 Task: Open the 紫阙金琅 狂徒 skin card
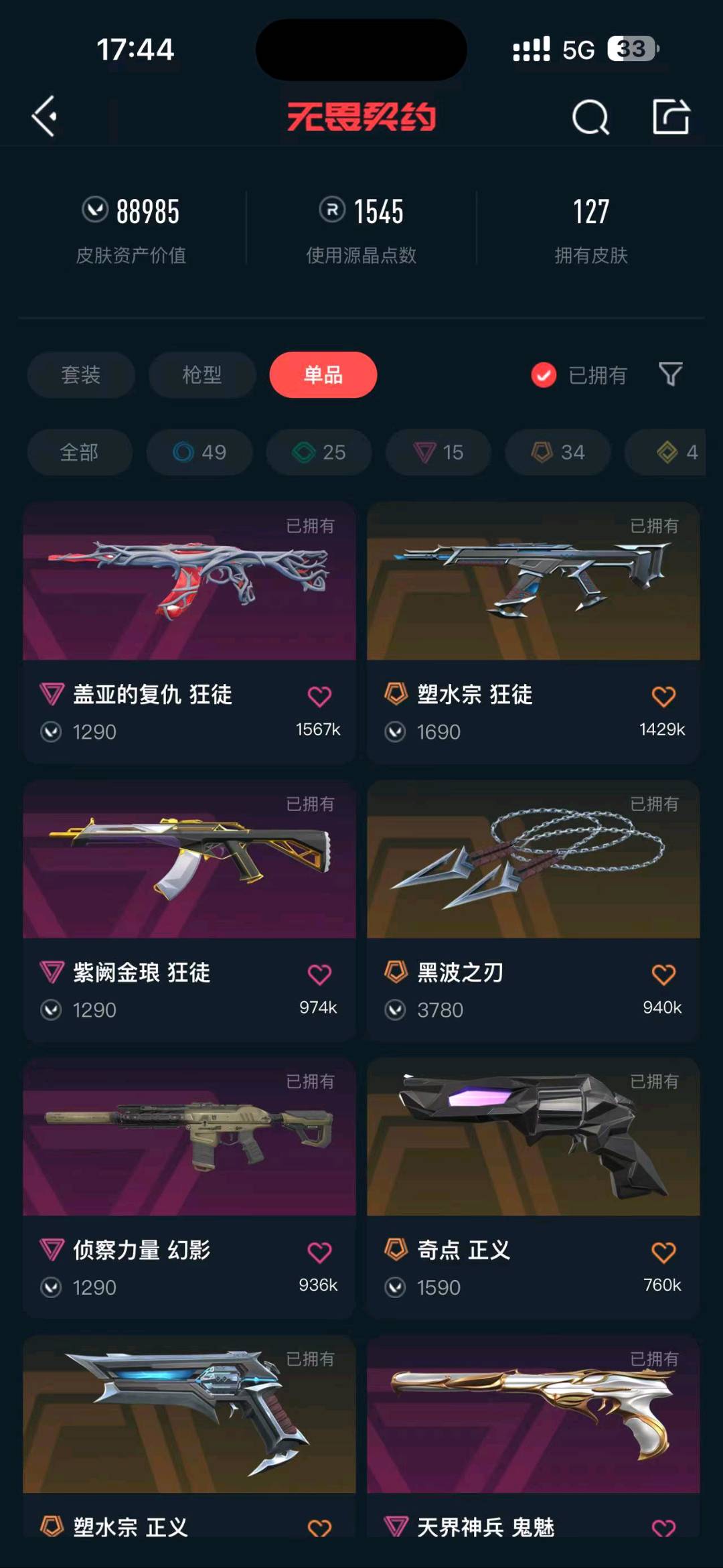[189, 910]
